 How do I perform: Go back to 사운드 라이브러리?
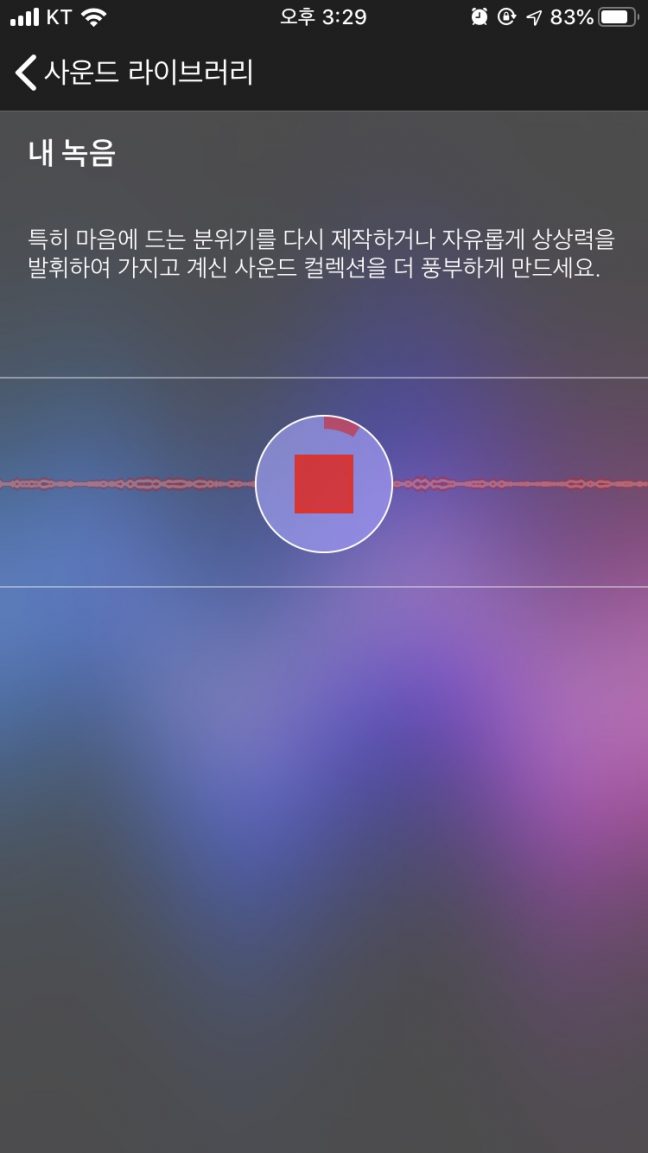tap(133, 73)
